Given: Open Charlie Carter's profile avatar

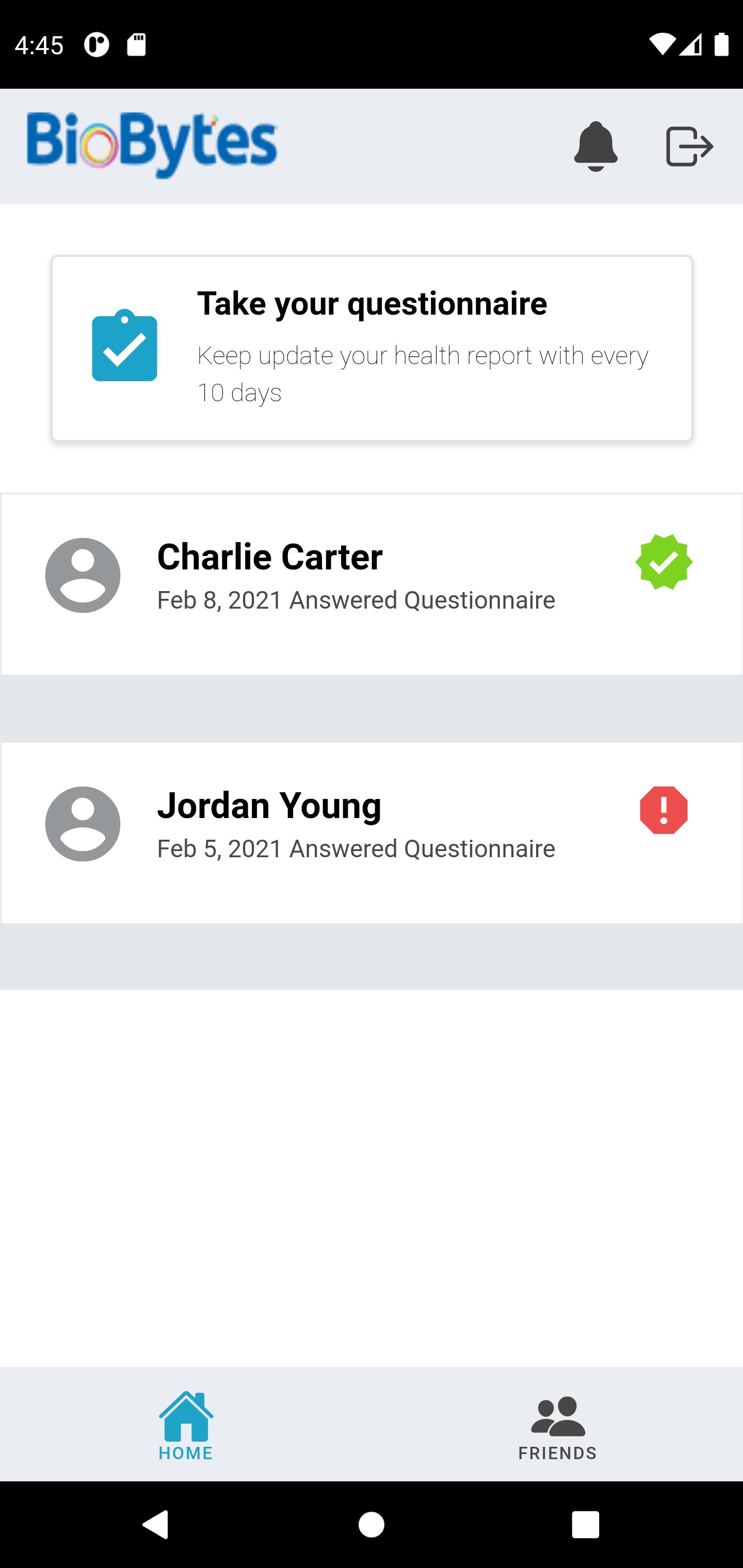Looking at the screenshot, I should click(83, 575).
